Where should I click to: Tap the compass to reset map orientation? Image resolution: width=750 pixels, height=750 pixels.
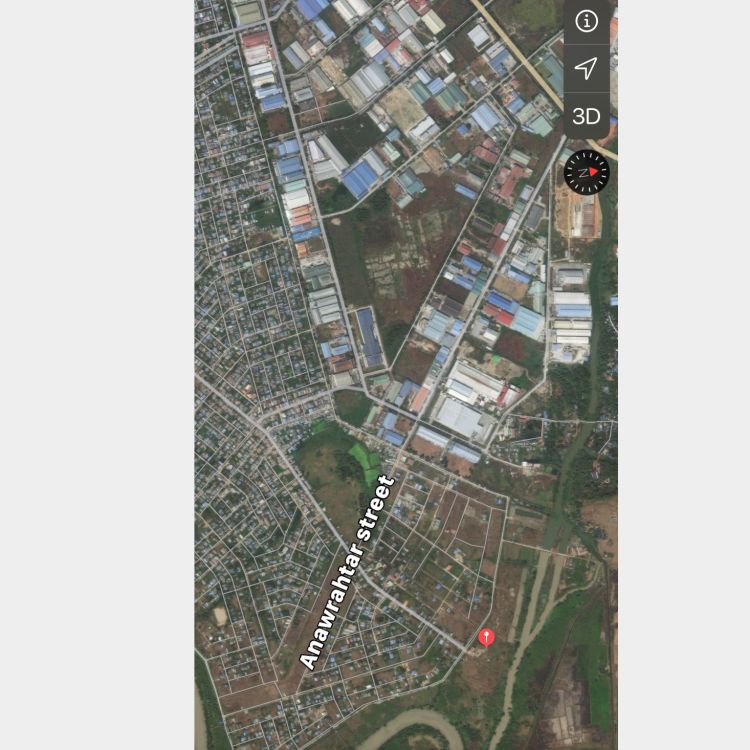click(587, 172)
